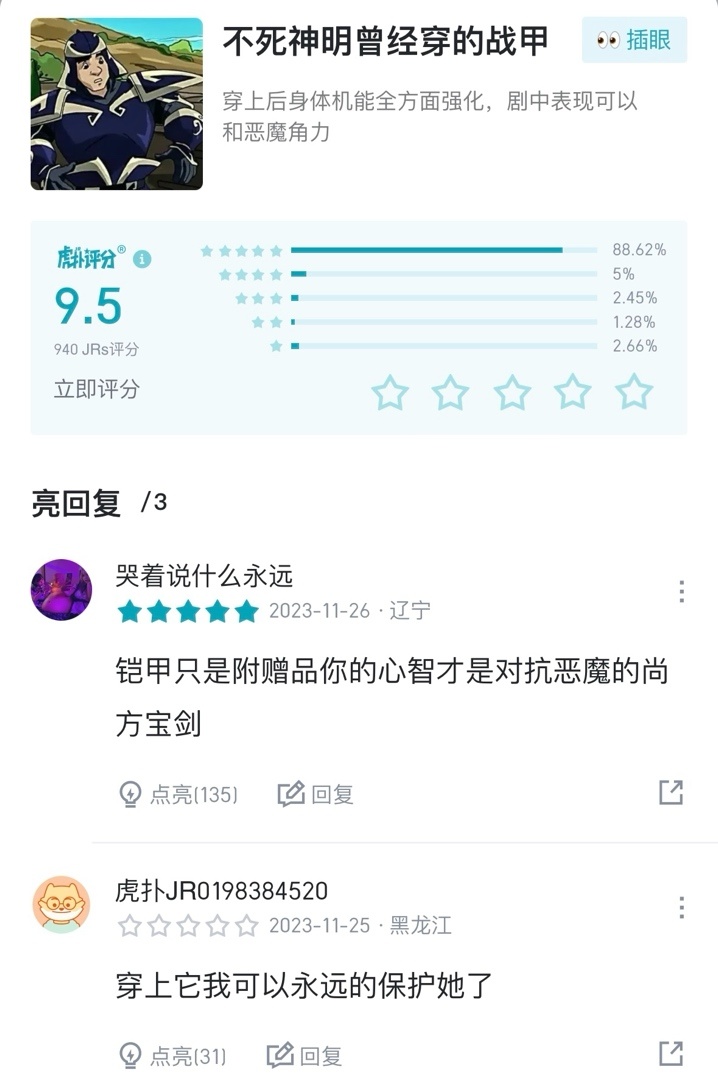718x1080 pixels.
Task: Like the comment with 点亮(31)
Action: (172, 1056)
